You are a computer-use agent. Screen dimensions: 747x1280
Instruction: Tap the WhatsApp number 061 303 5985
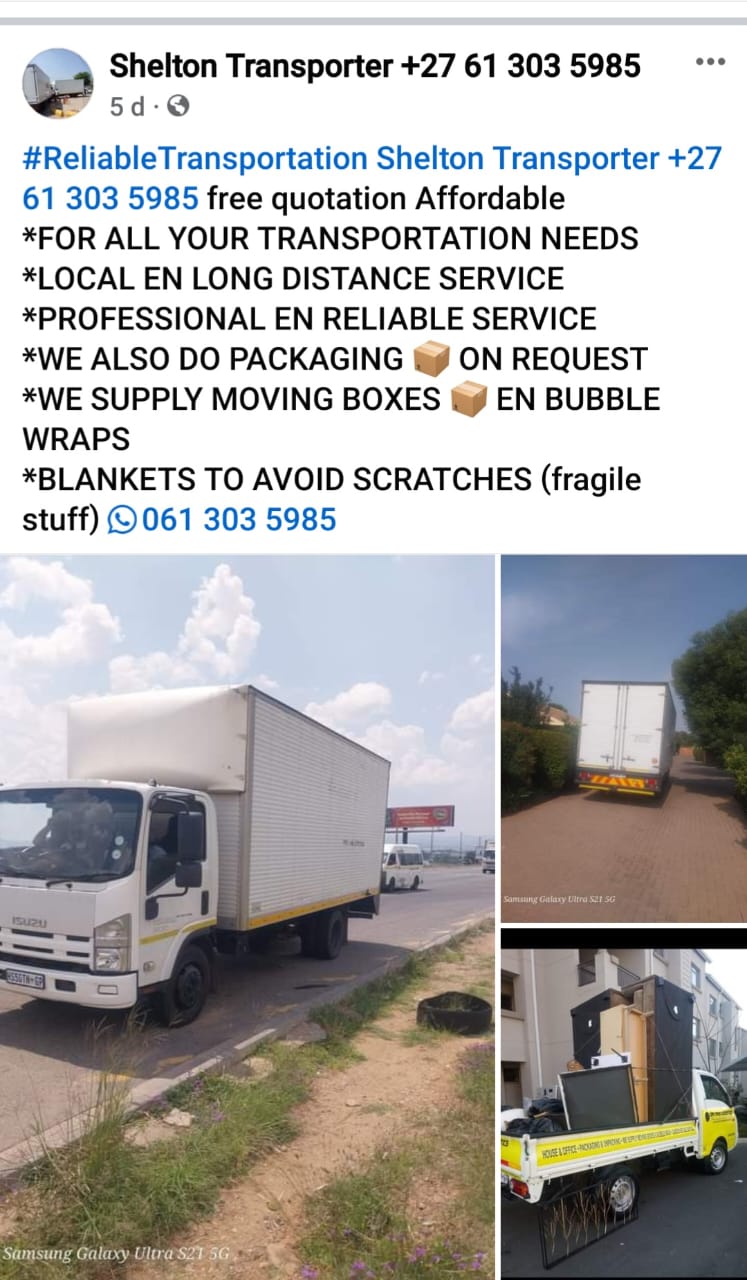tap(238, 519)
